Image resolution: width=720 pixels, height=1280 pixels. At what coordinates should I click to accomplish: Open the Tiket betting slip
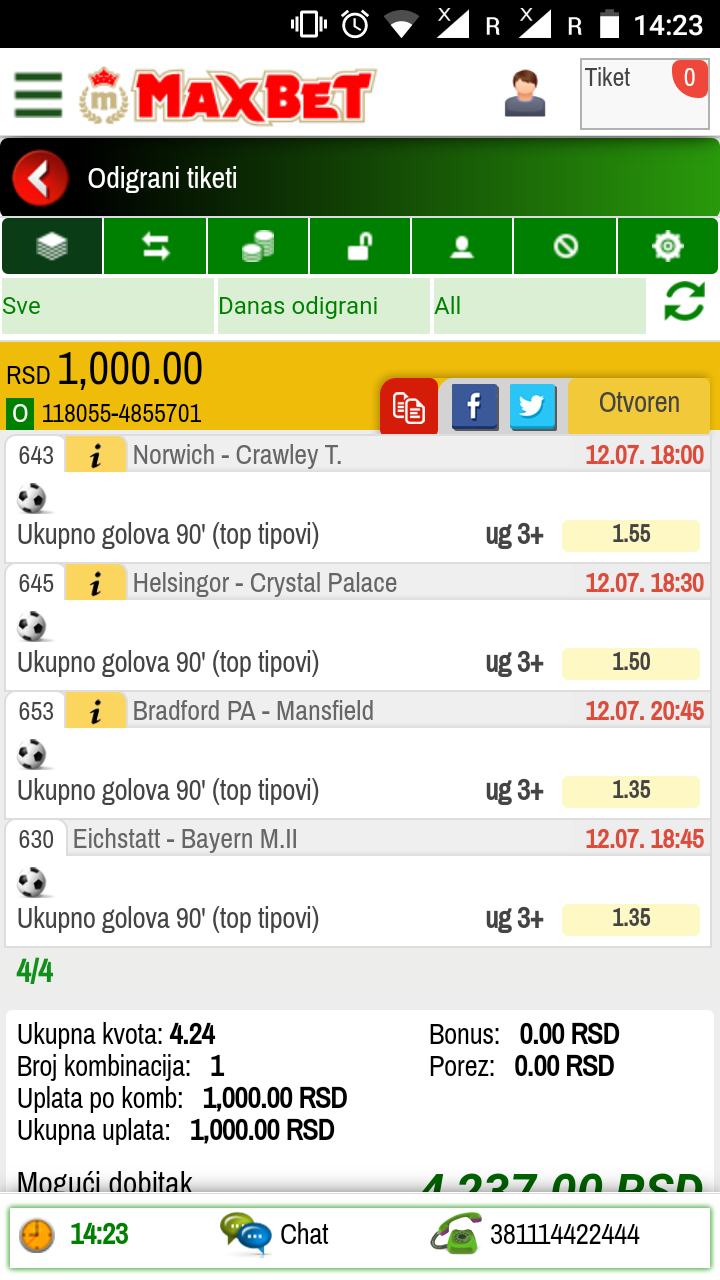click(644, 94)
